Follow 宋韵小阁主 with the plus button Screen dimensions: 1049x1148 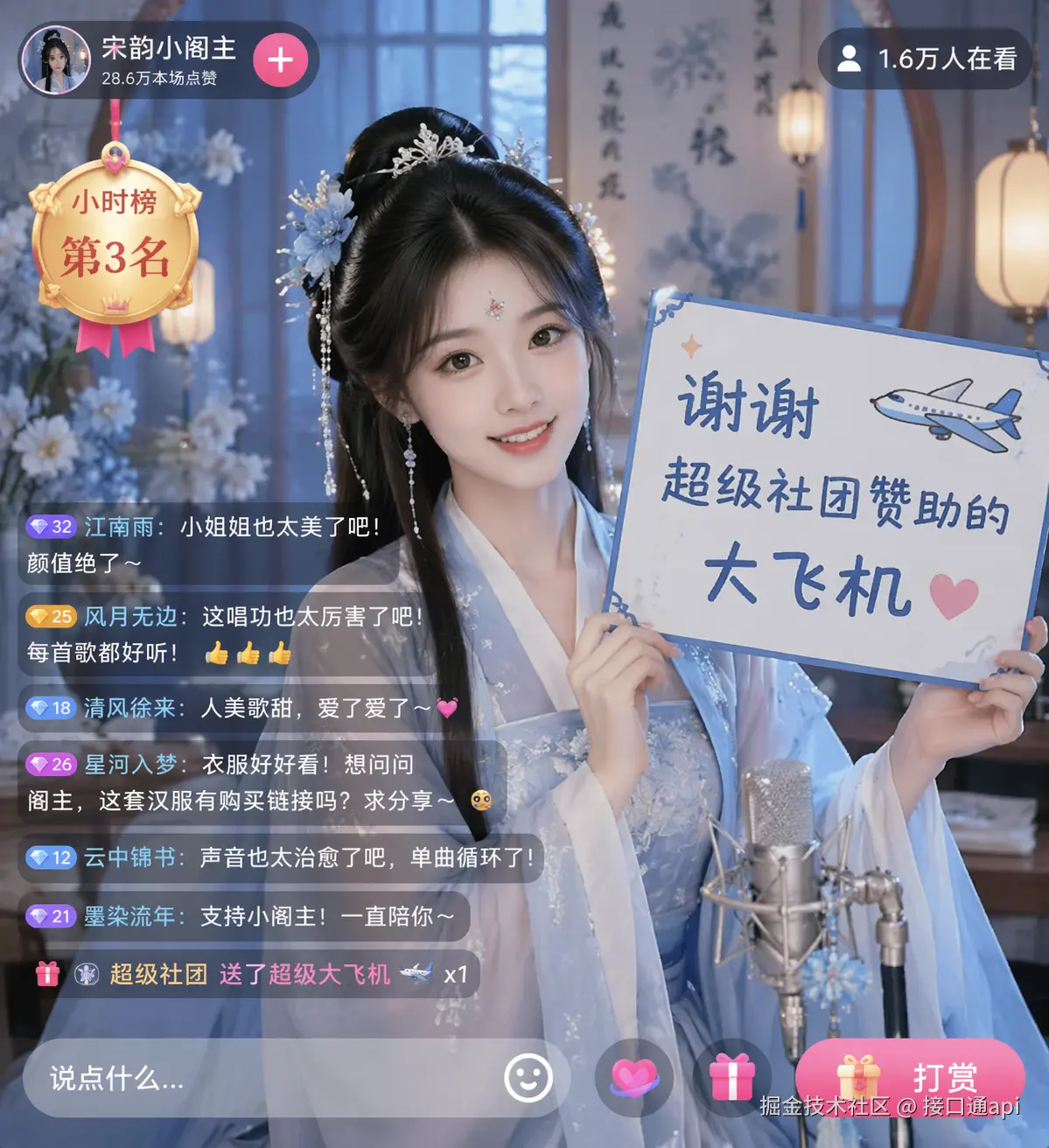tap(280, 60)
